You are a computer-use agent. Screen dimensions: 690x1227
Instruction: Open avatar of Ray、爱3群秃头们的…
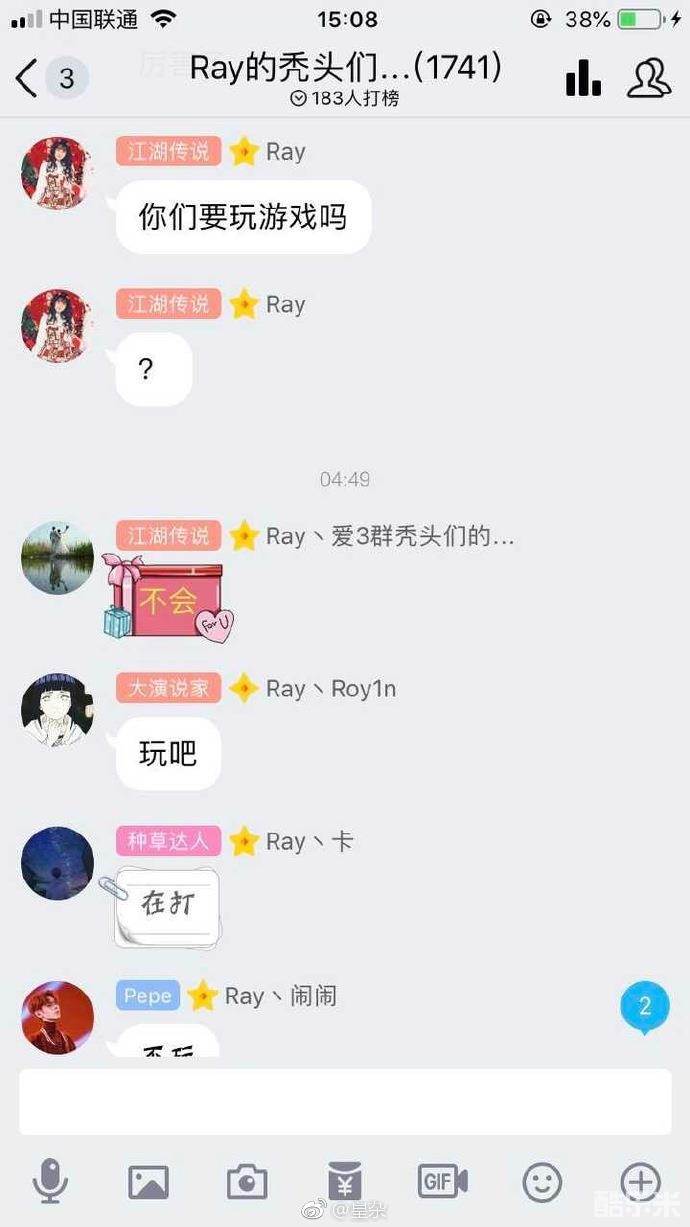click(57, 557)
